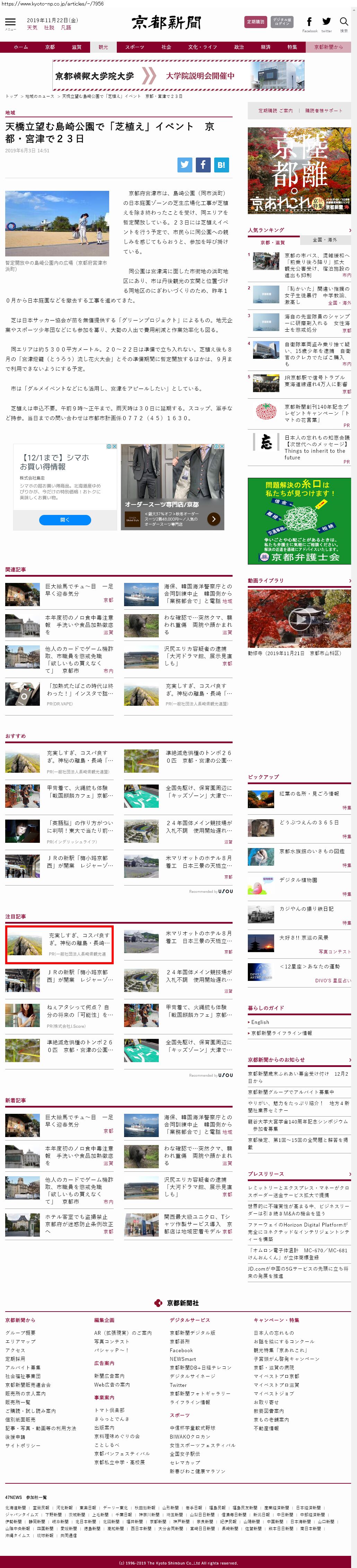The width and height of the screenshot is (357, 1568).
Task: Switch to the 観光 navigation tab
Action: [x=103, y=47]
